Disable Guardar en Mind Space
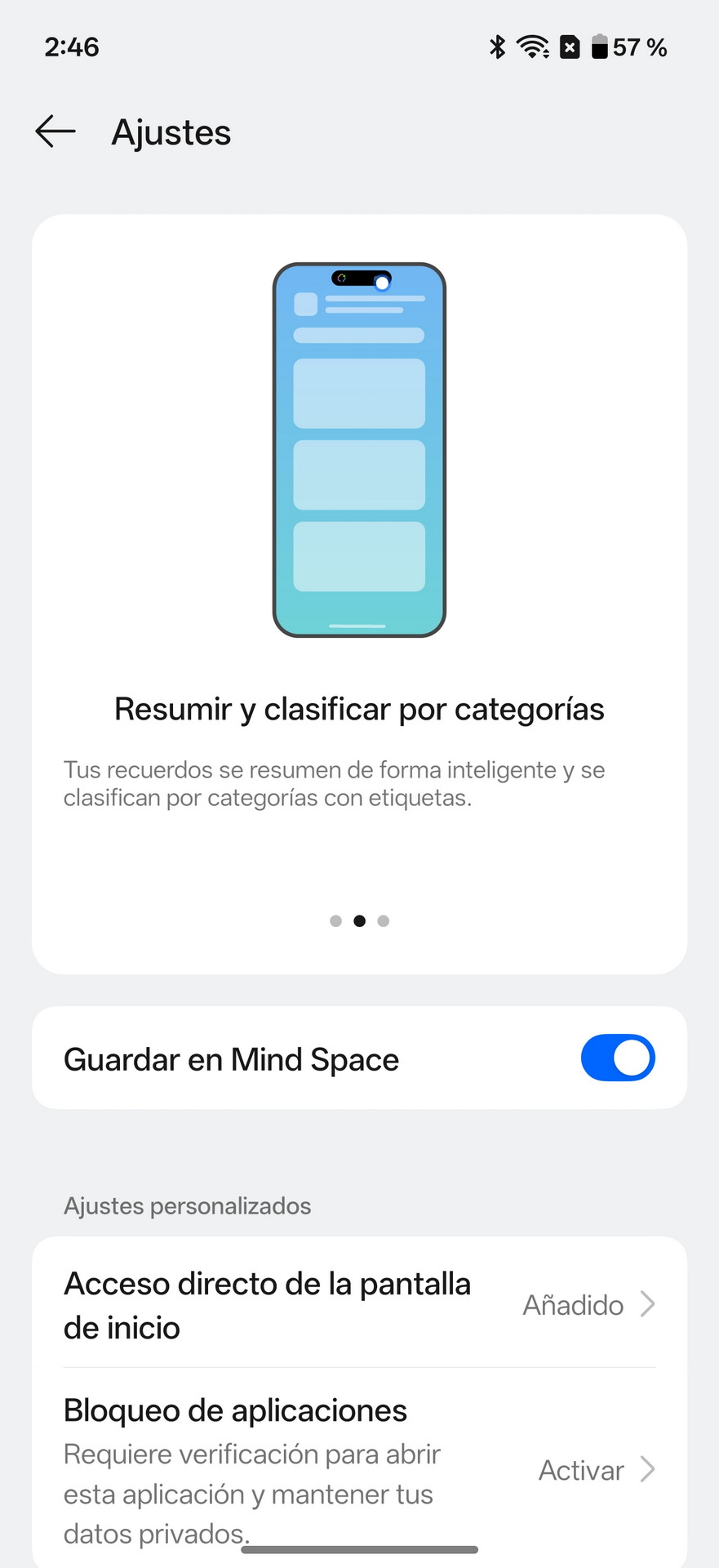 point(617,1058)
